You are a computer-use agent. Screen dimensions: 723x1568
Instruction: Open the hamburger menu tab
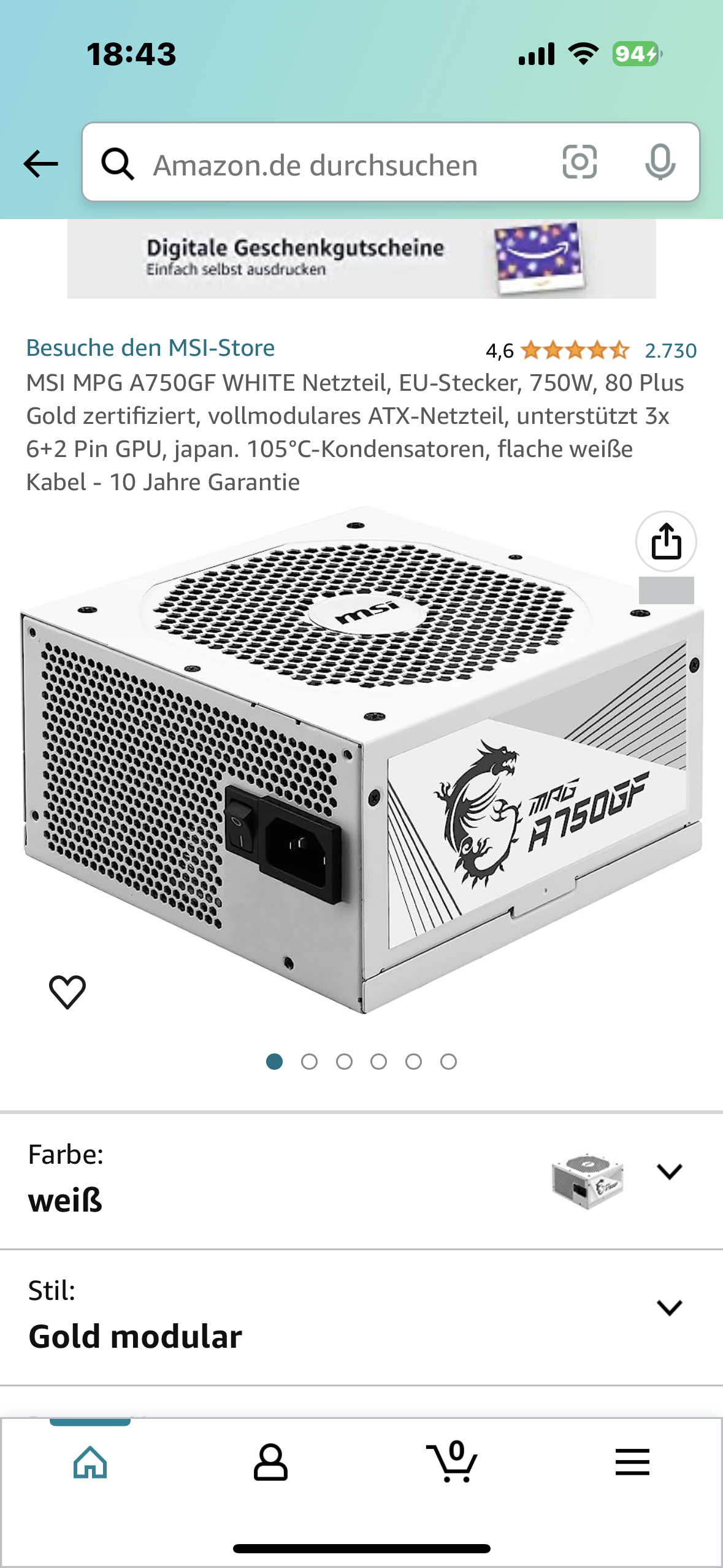click(x=632, y=1463)
